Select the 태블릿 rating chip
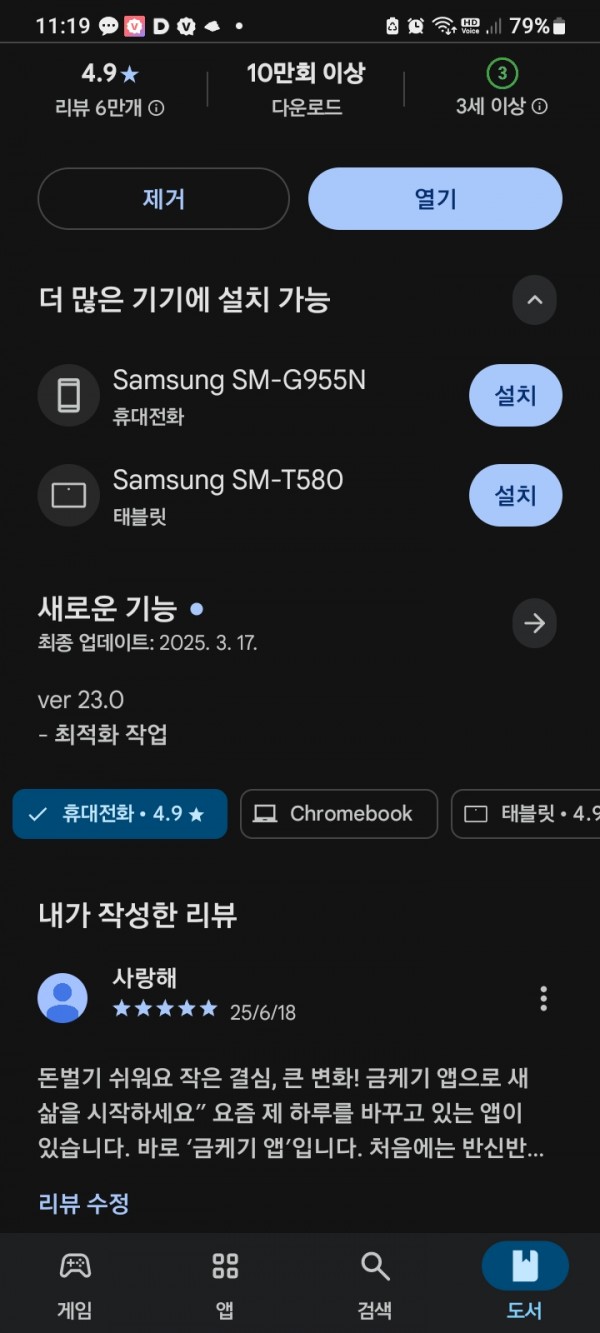The height and width of the screenshot is (1333, 600). [x=526, y=814]
